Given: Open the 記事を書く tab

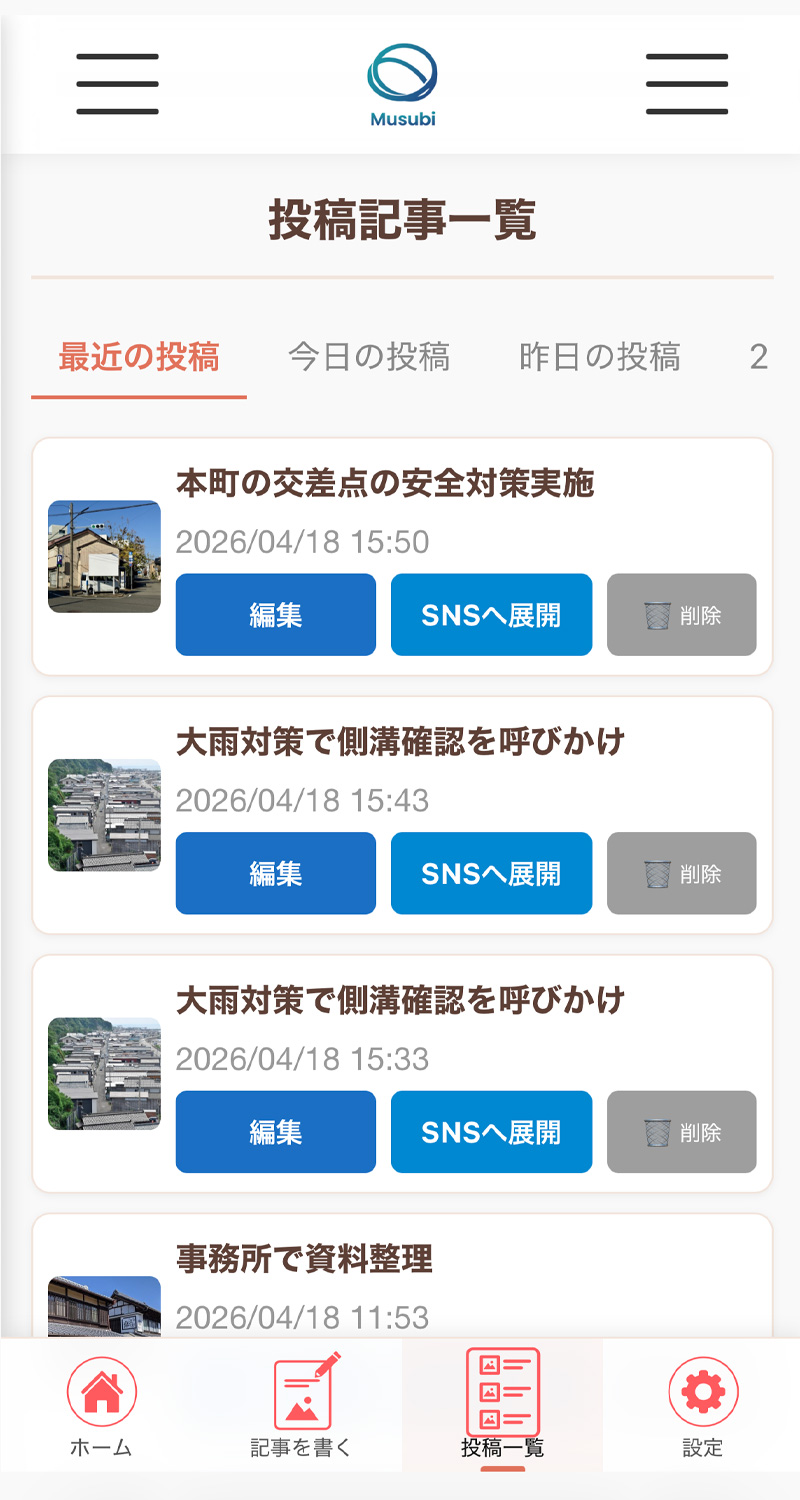Looking at the screenshot, I should tap(302, 1405).
